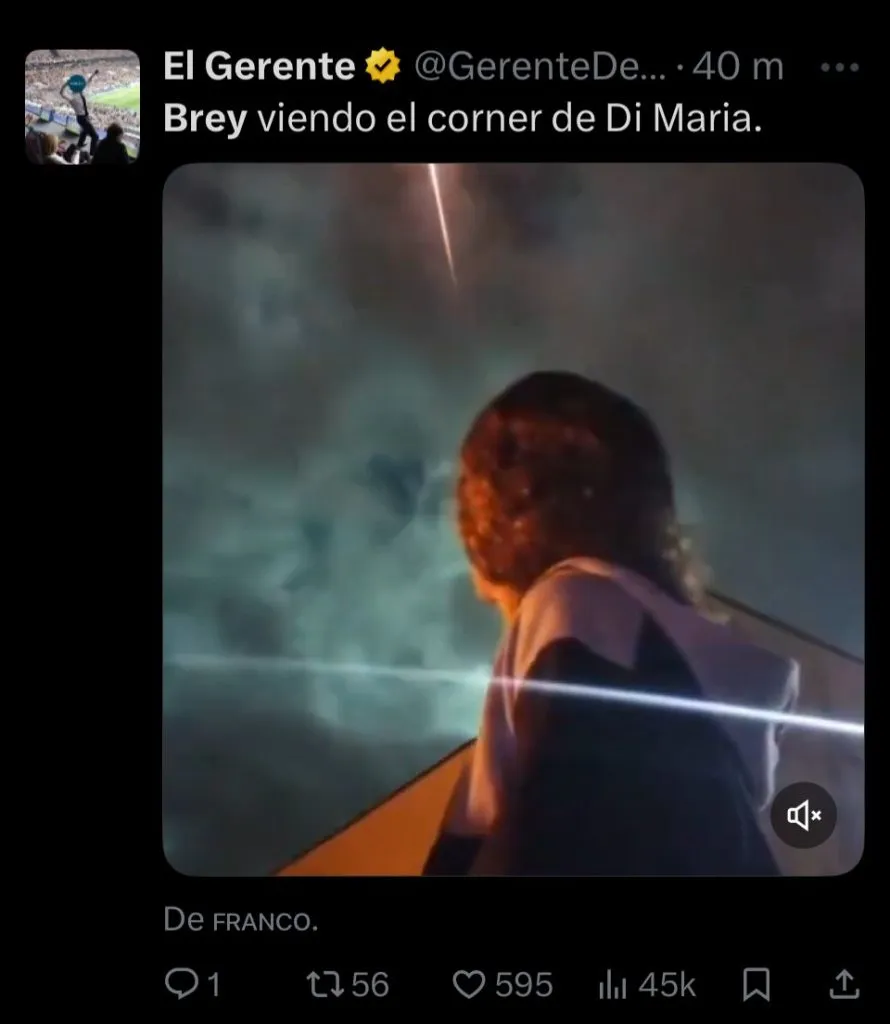Open El Gerente's profile picture

pos(82,106)
